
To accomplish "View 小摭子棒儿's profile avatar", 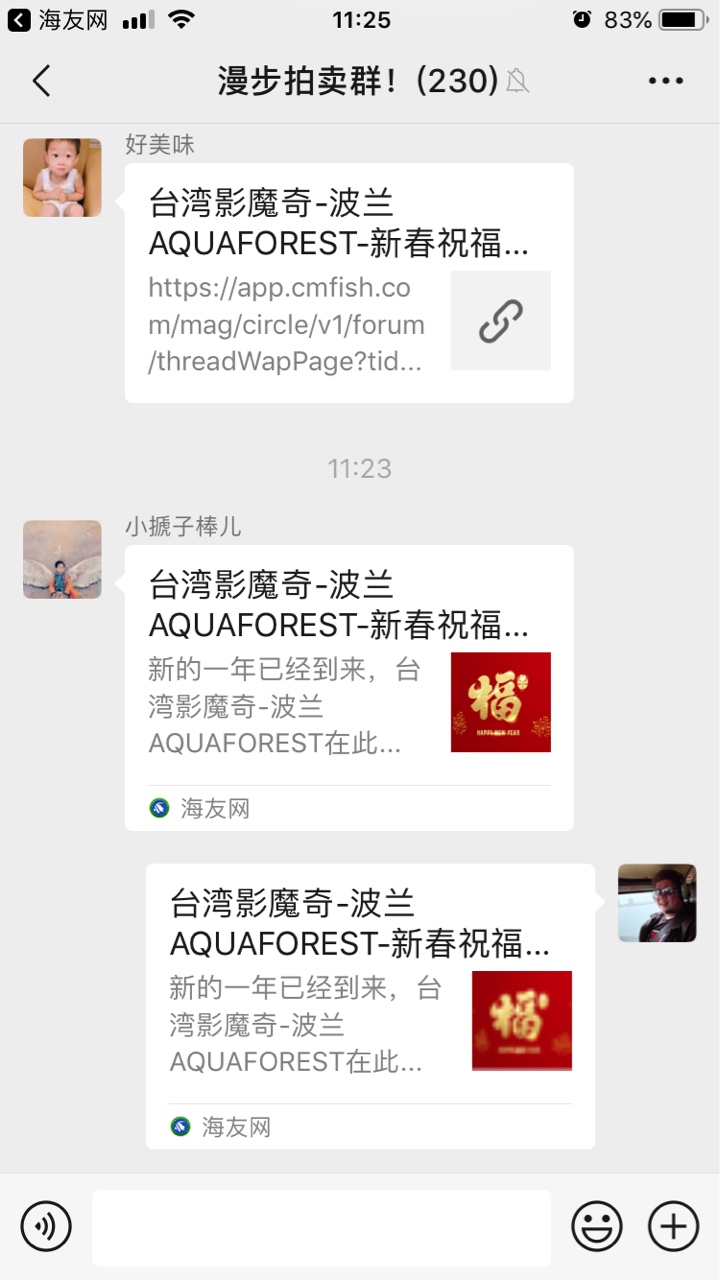I will coord(62,559).
